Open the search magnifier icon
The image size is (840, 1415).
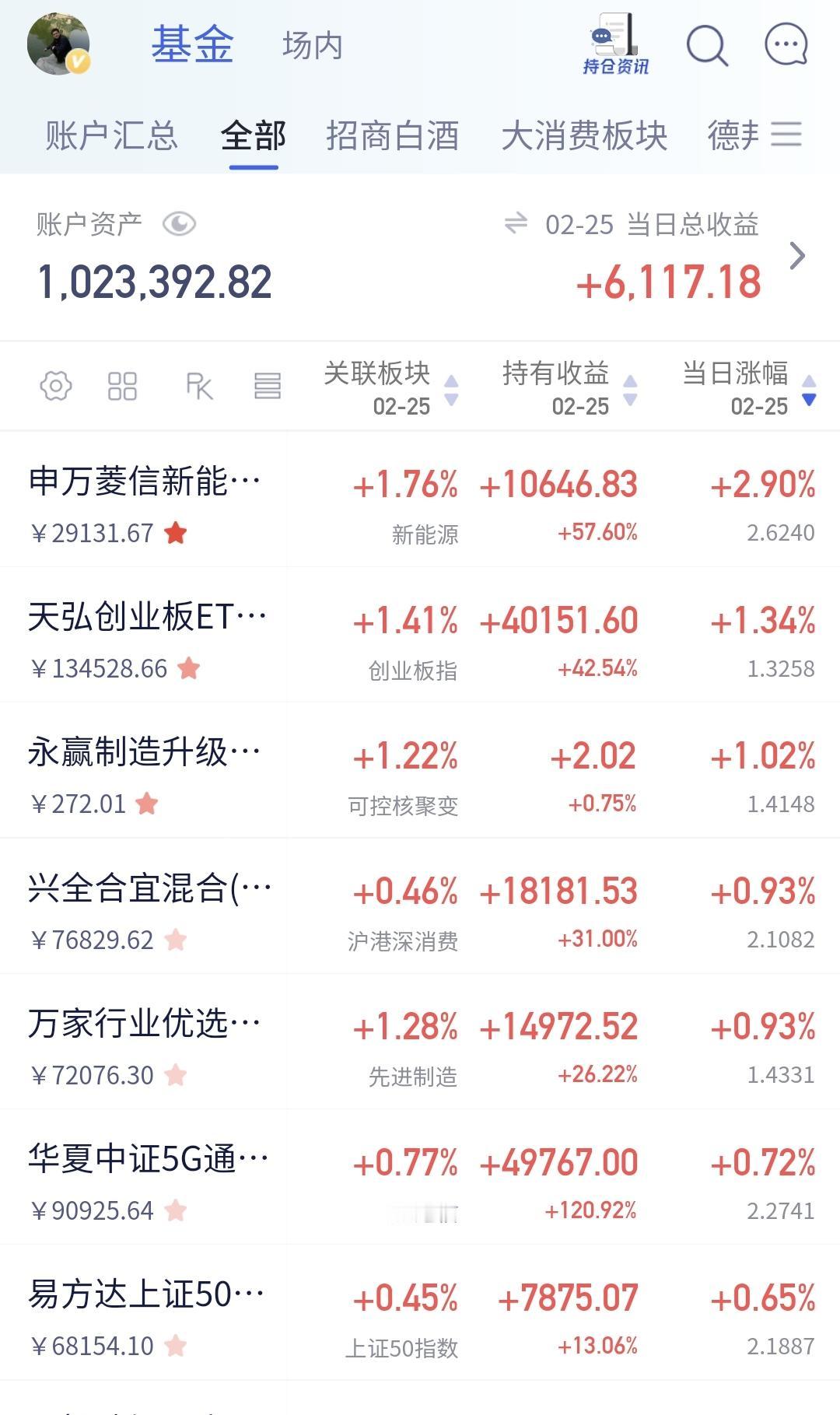click(x=706, y=45)
